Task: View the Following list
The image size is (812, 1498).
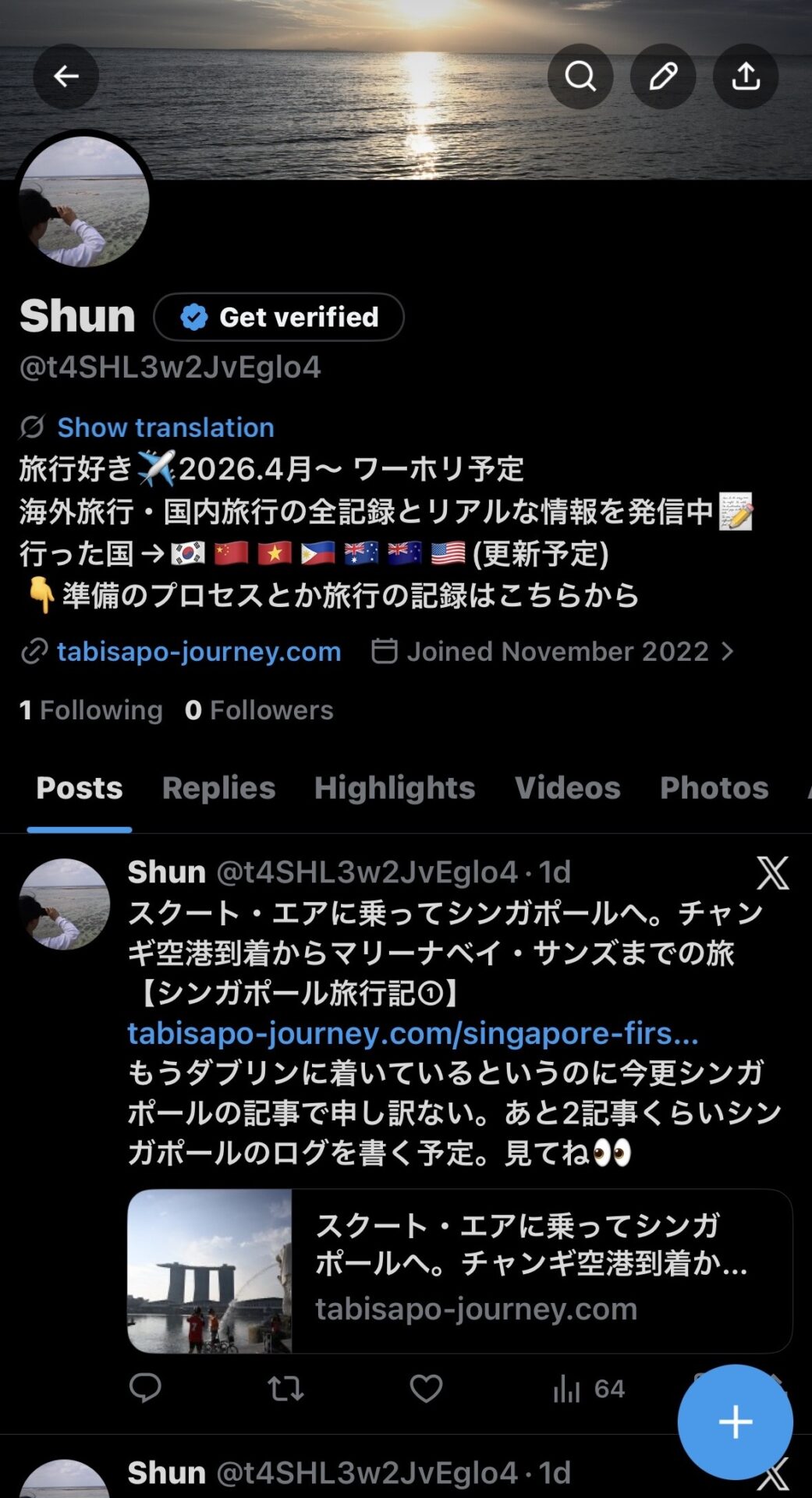Action: [x=91, y=710]
